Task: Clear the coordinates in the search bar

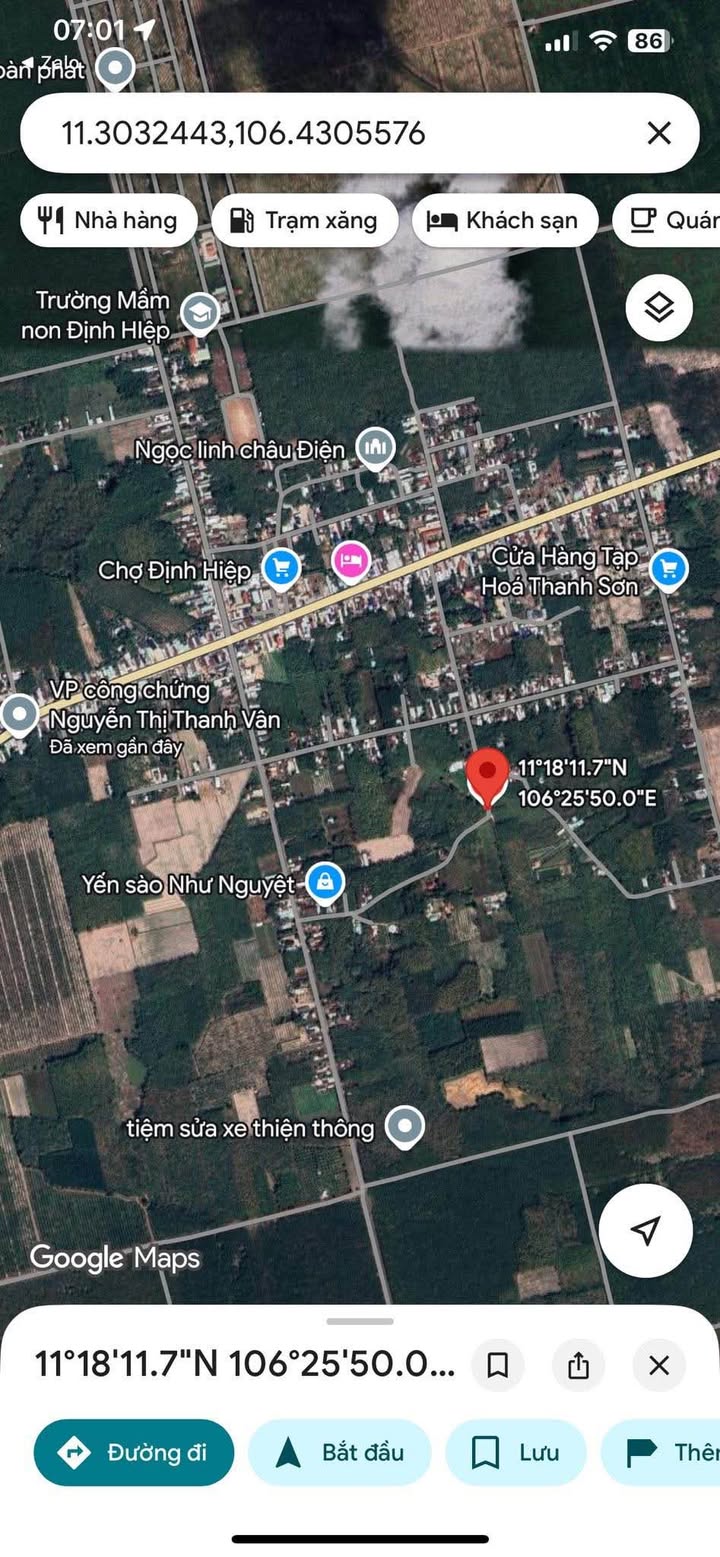Action: [658, 133]
